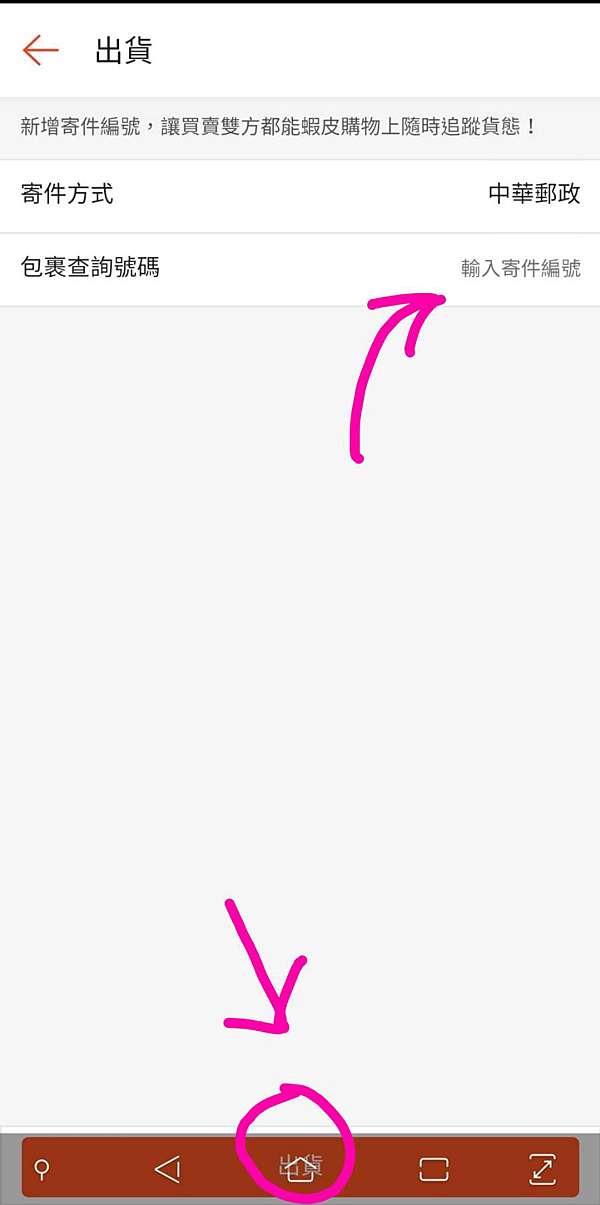Open recent apps with the square icon
This screenshot has width=600, height=1205.
(434, 1169)
